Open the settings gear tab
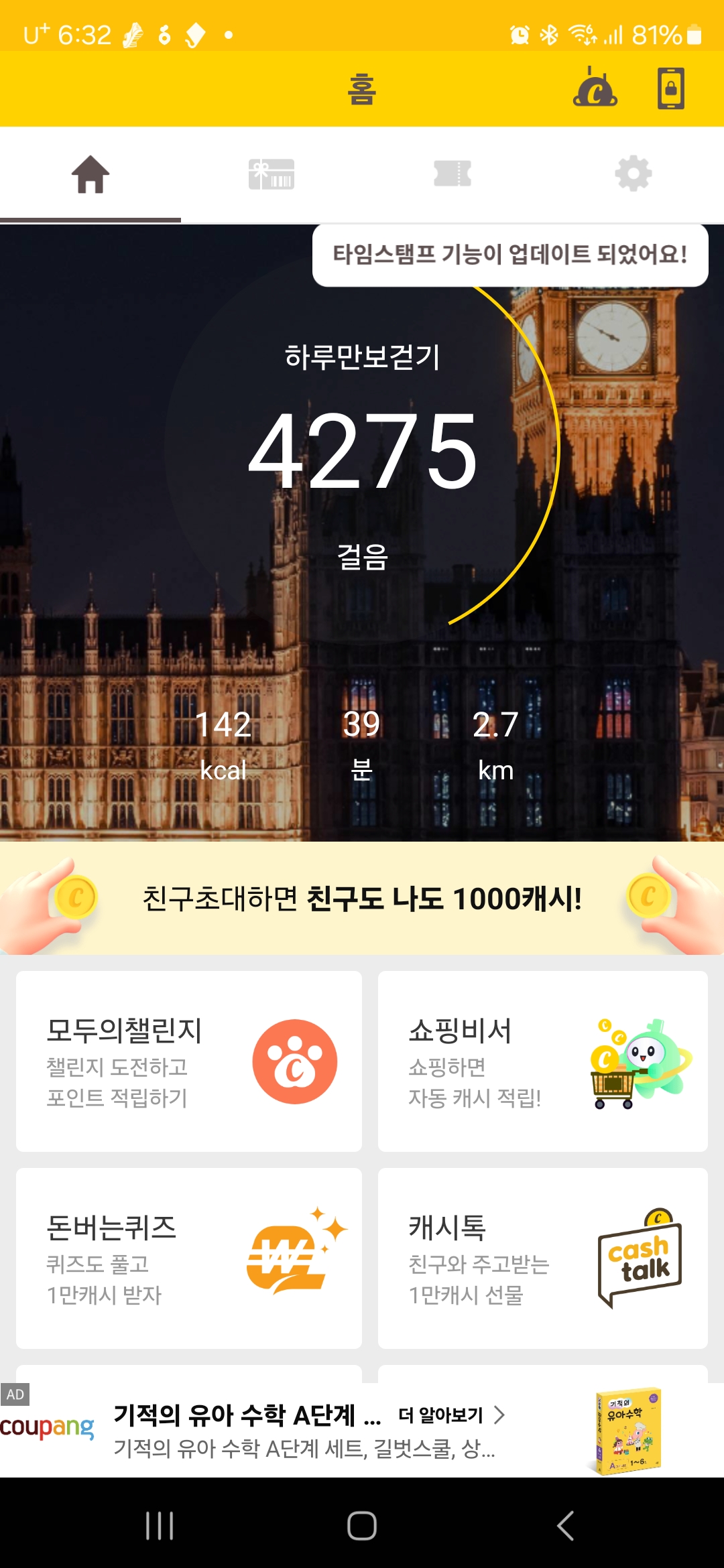The width and height of the screenshot is (724, 1568). pyautogui.click(x=633, y=174)
